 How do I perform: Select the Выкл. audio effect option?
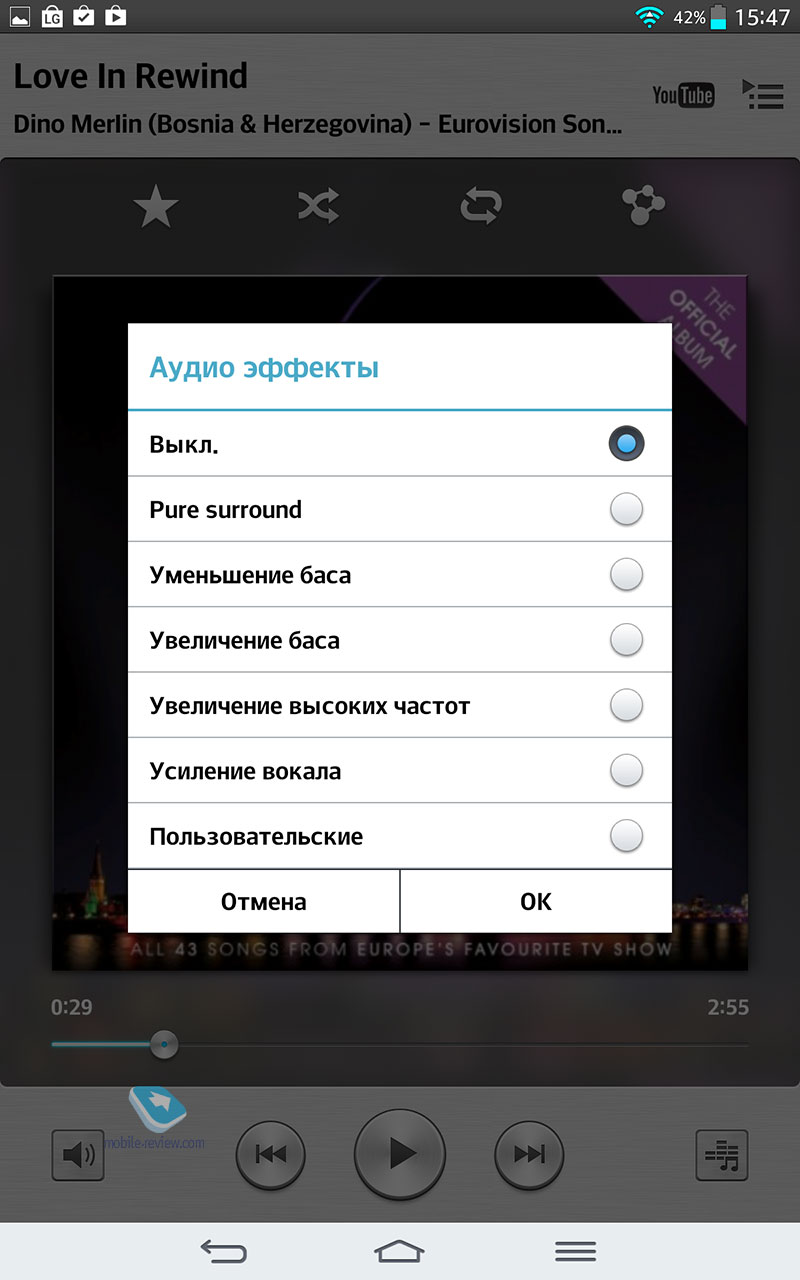coord(400,444)
